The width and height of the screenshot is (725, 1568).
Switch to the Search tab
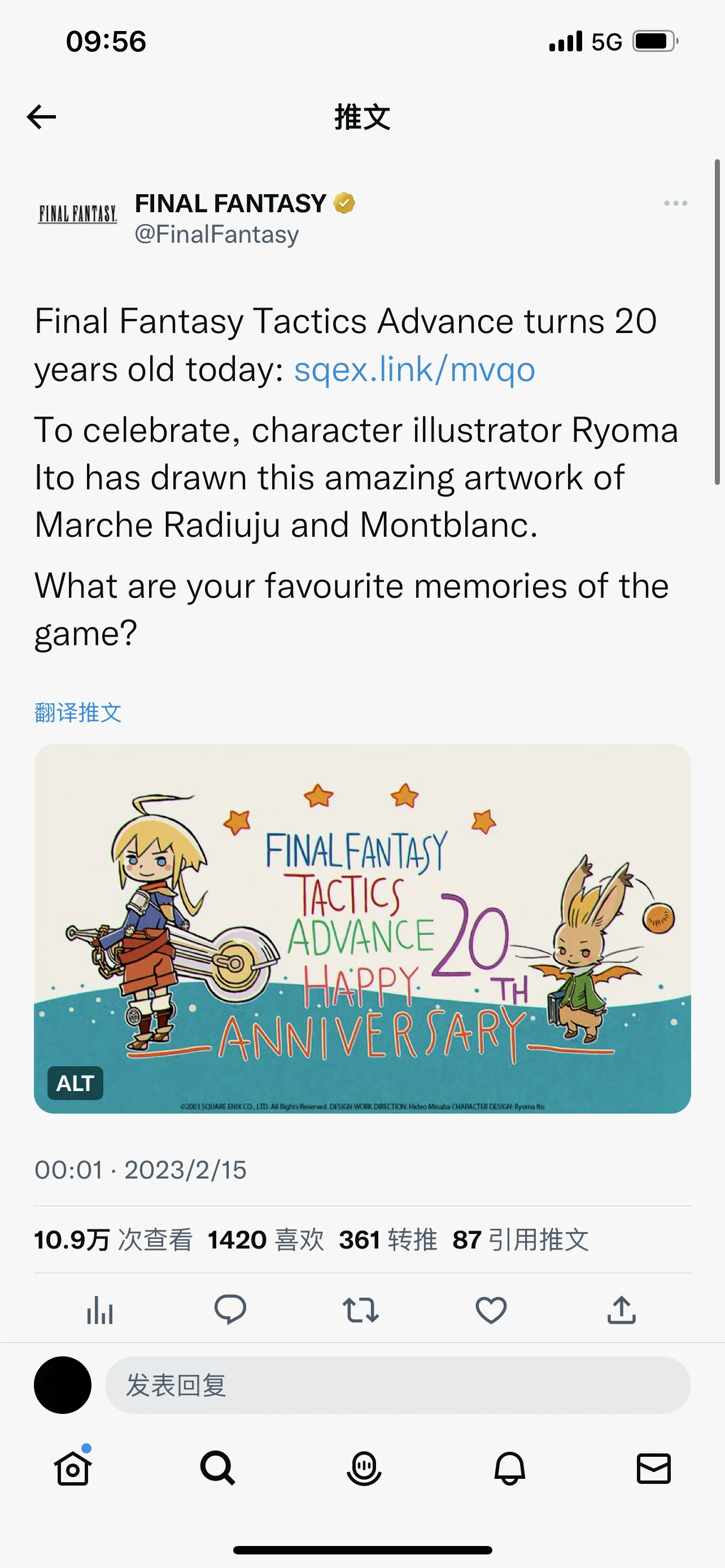217,1468
